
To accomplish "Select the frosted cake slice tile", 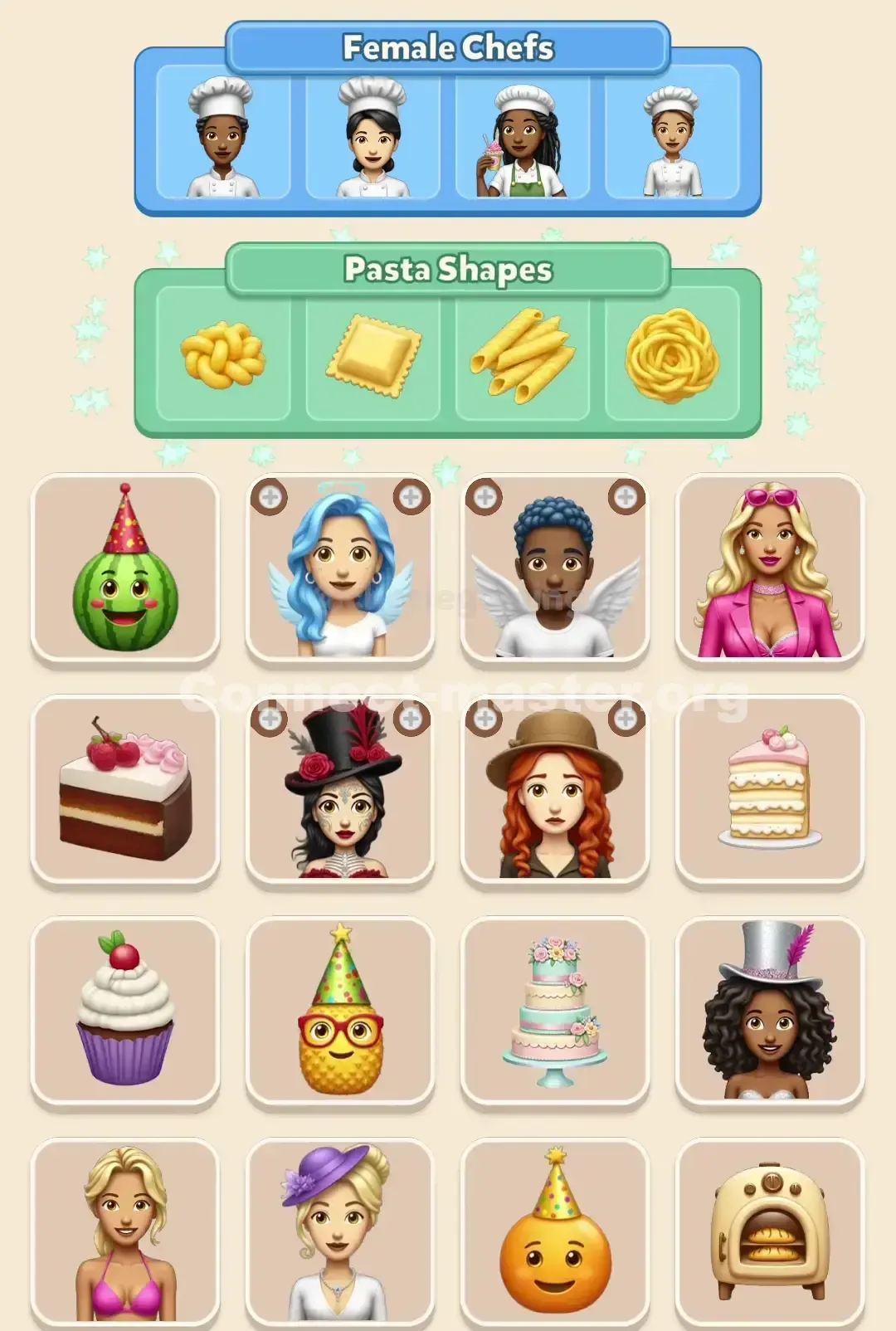I will (770, 792).
